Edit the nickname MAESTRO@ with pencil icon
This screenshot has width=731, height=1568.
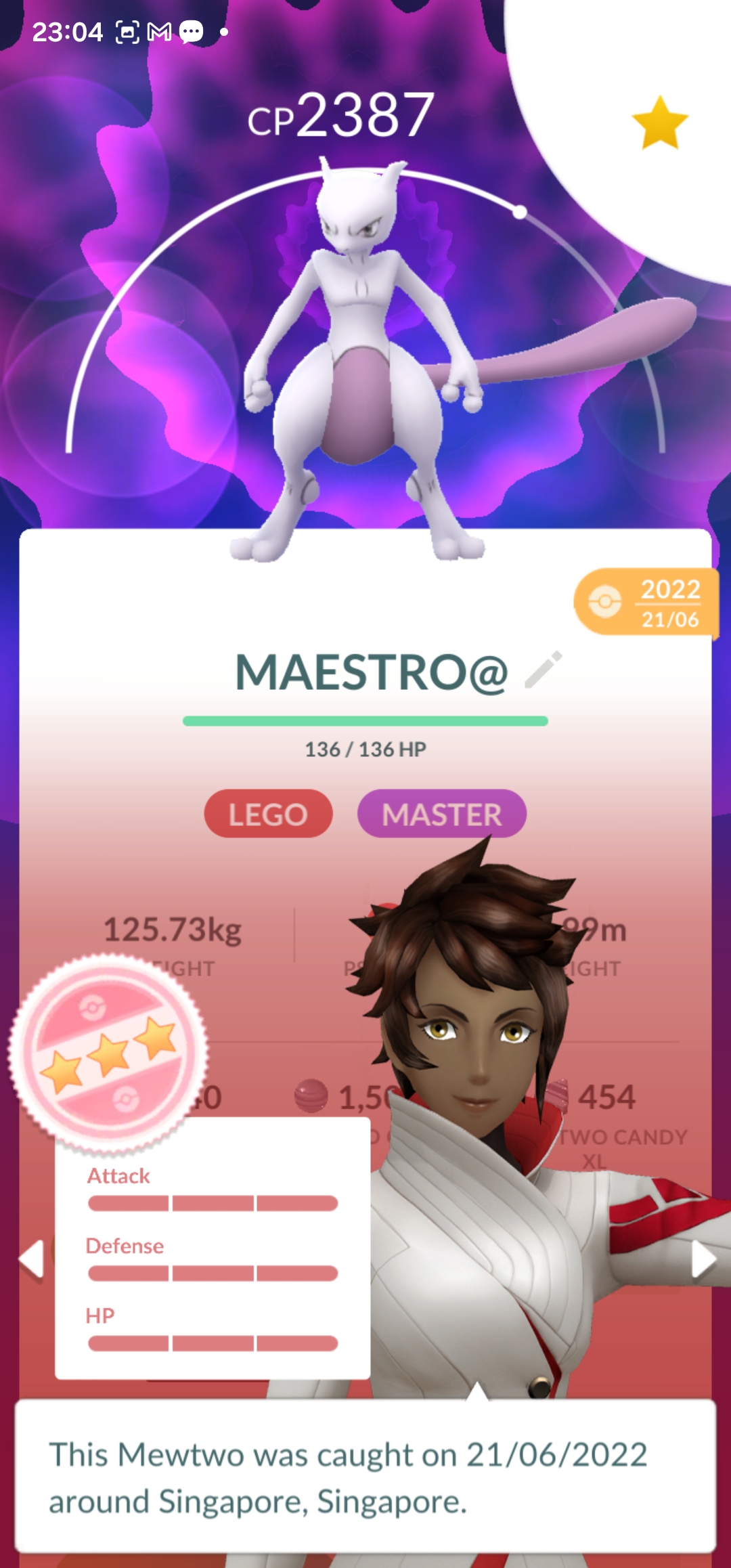pyautogui.click(x=544, y=670)
